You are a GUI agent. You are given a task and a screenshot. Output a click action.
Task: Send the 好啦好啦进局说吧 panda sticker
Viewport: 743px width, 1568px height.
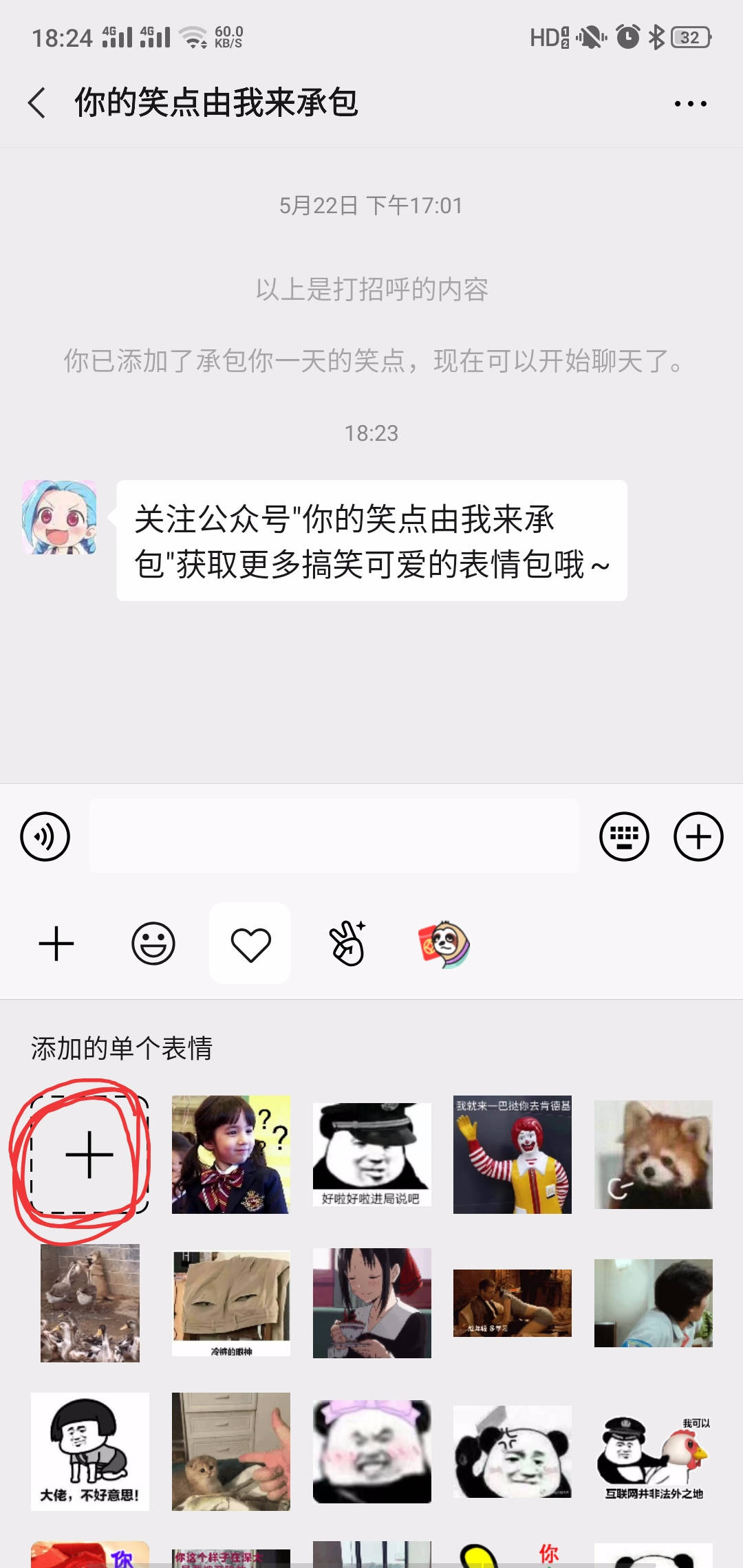pos(371,1155)
